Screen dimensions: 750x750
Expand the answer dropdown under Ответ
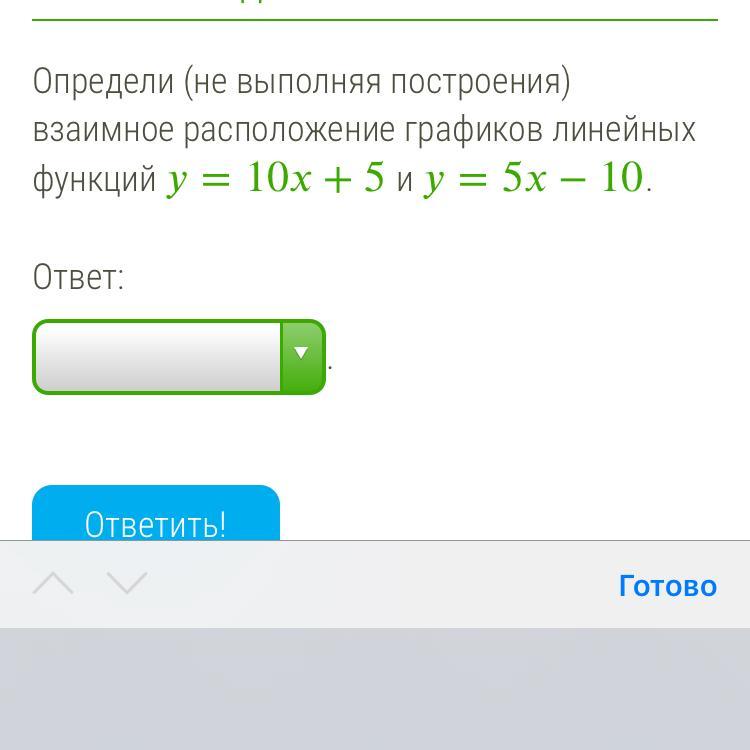[179, 357]
